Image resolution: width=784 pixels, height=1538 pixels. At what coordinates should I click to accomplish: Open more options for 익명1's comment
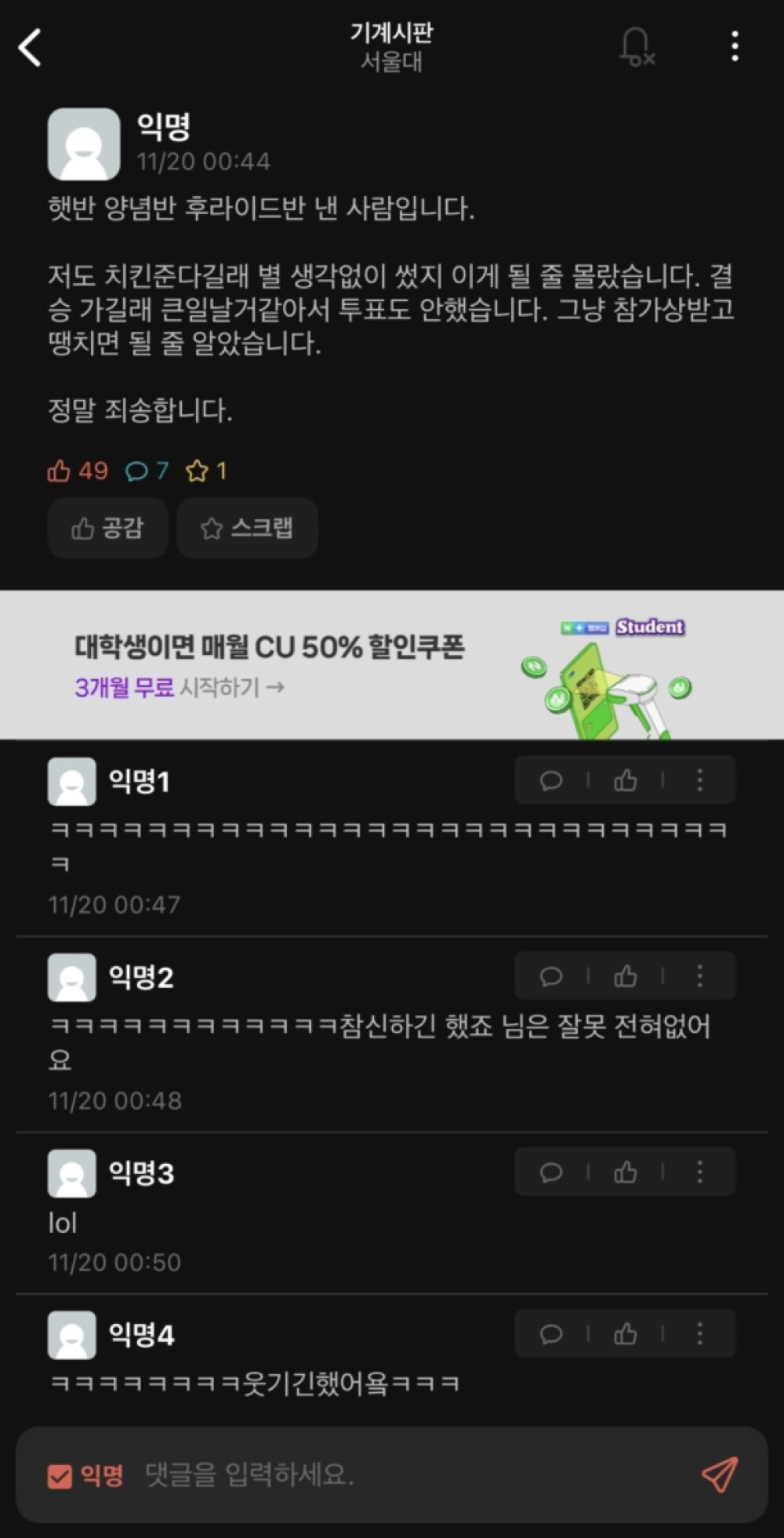click(x=699, y=780)
